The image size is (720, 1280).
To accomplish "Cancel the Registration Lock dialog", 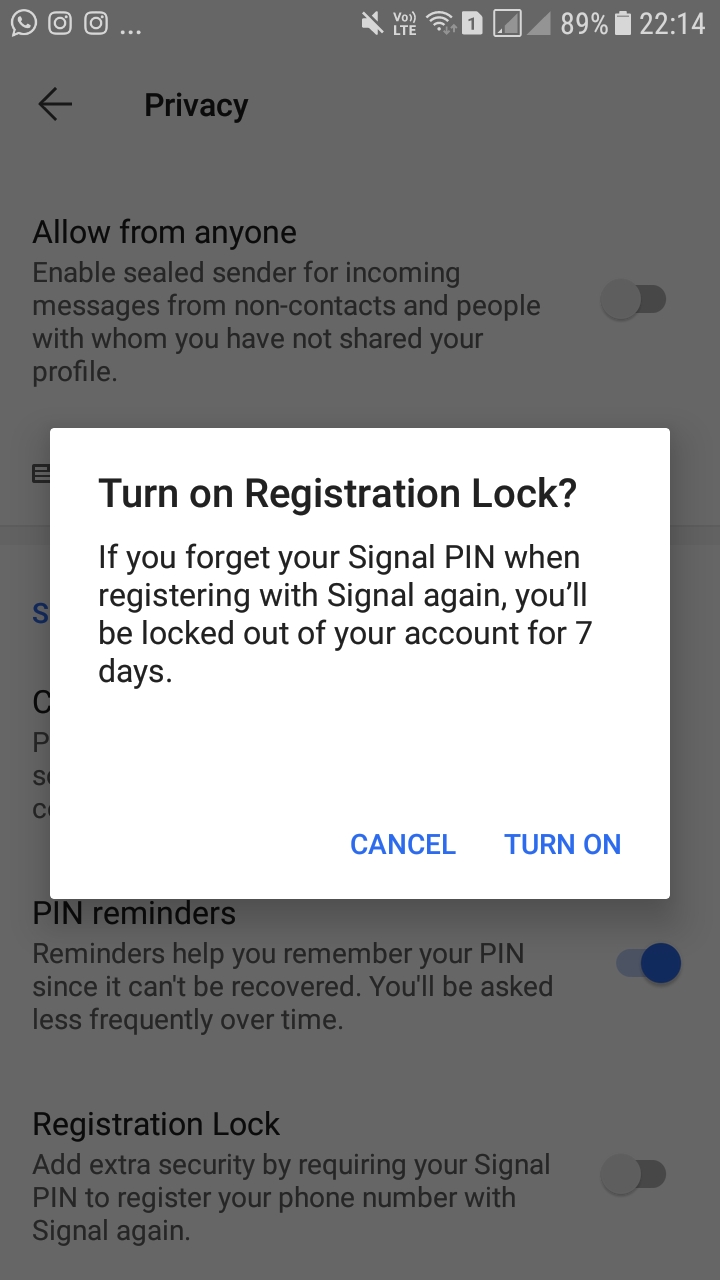I will pyautogui.click(x=402, y=844).
